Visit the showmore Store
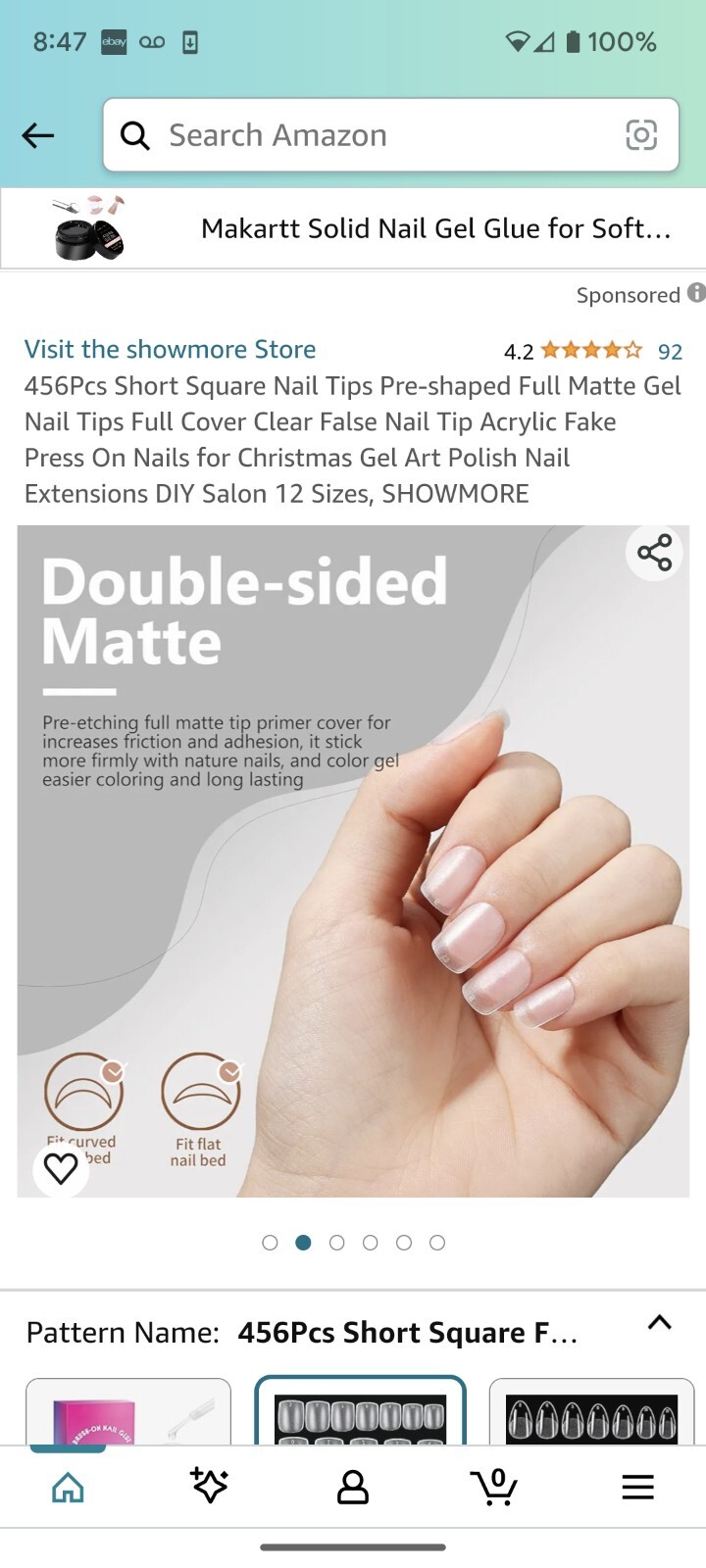This screenshot has height=1568, width=706. point(170,350)
